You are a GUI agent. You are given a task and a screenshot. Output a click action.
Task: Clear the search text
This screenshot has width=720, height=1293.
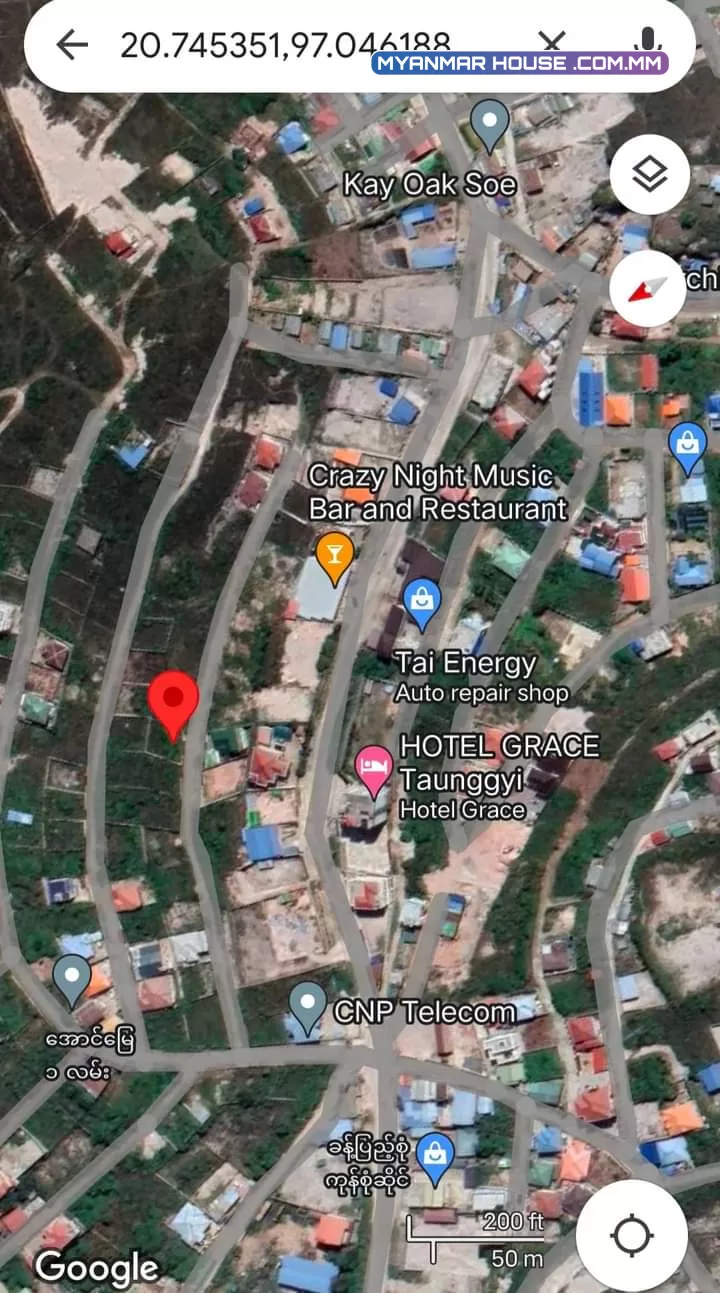(x=552, y=41)
